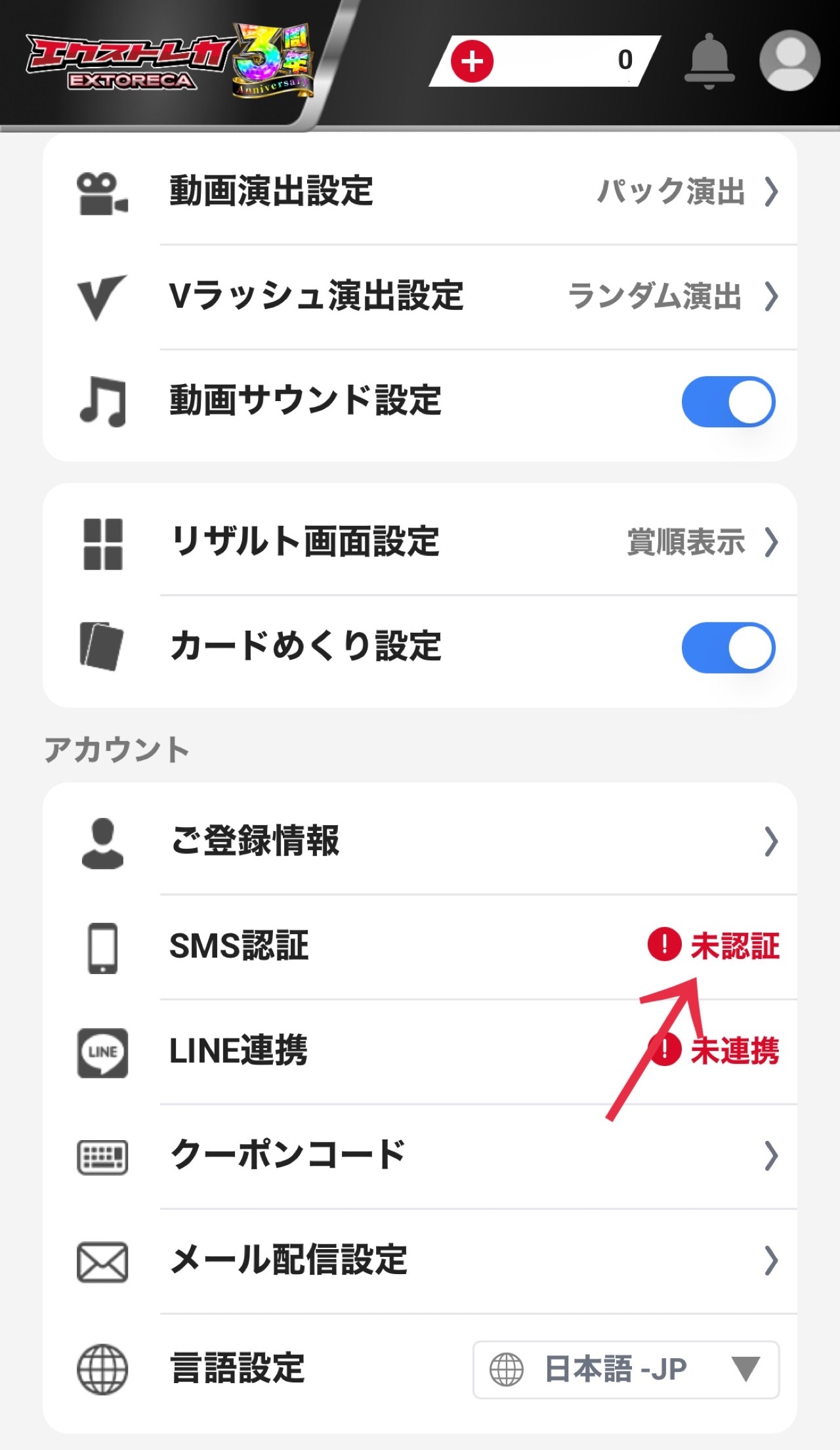
Task: Open the profile avatar icon
Action: pos(789,60)
